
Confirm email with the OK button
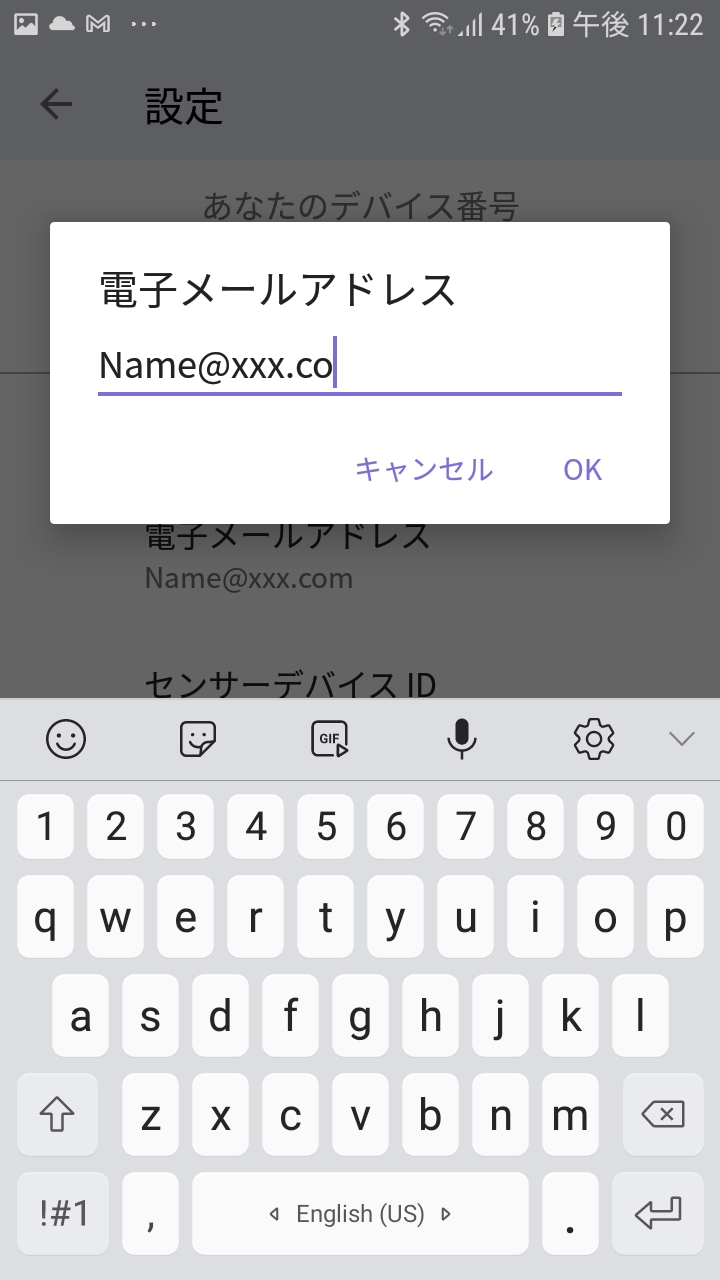pyautogui.click(x=582, y=469)
